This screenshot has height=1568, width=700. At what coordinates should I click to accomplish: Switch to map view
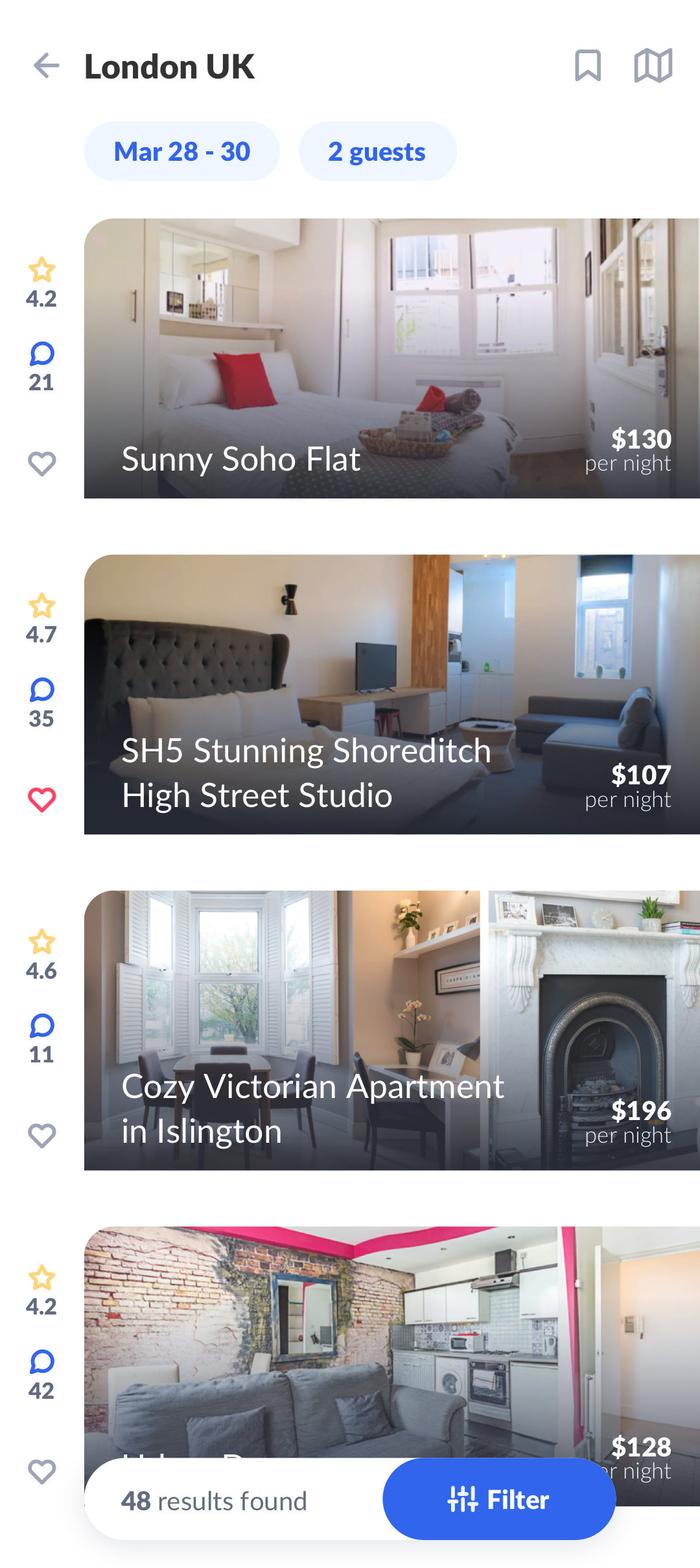(x=653, y=66)
